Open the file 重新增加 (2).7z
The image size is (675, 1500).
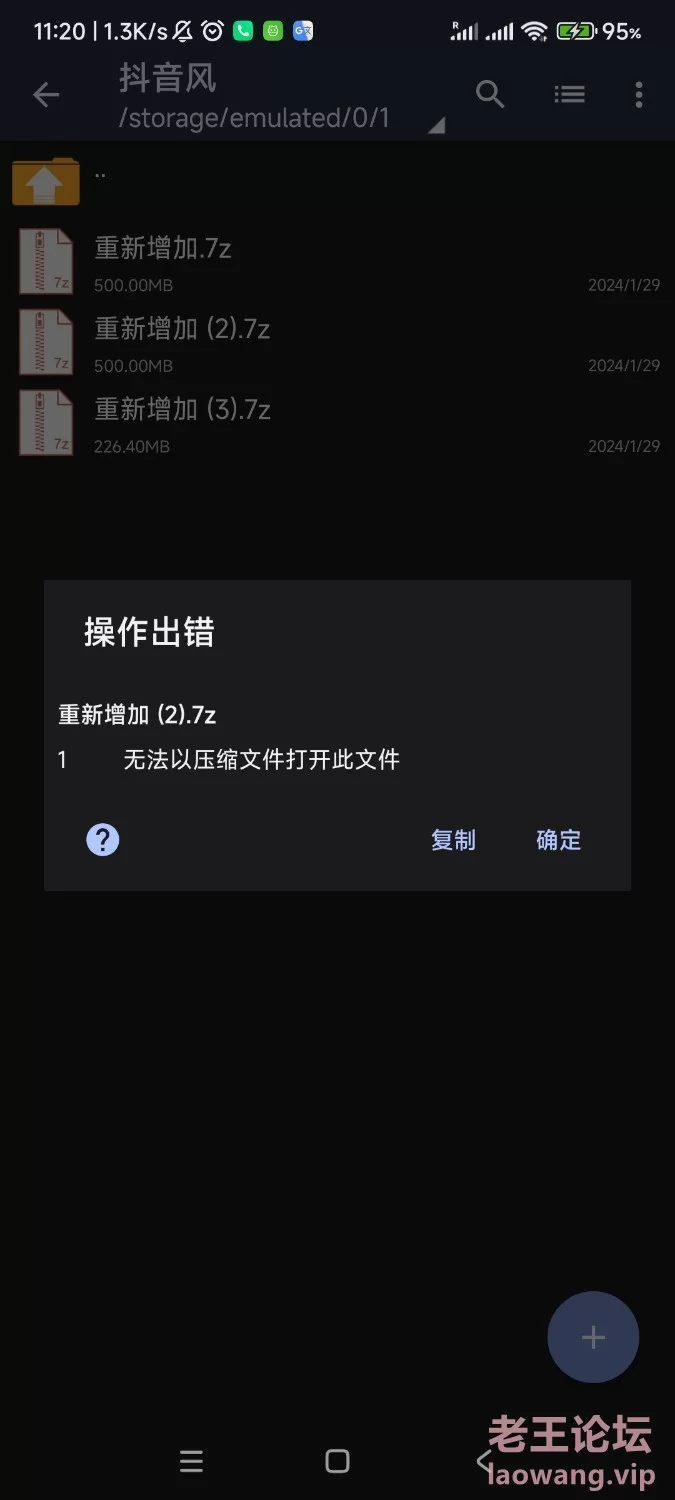point(182,329)
